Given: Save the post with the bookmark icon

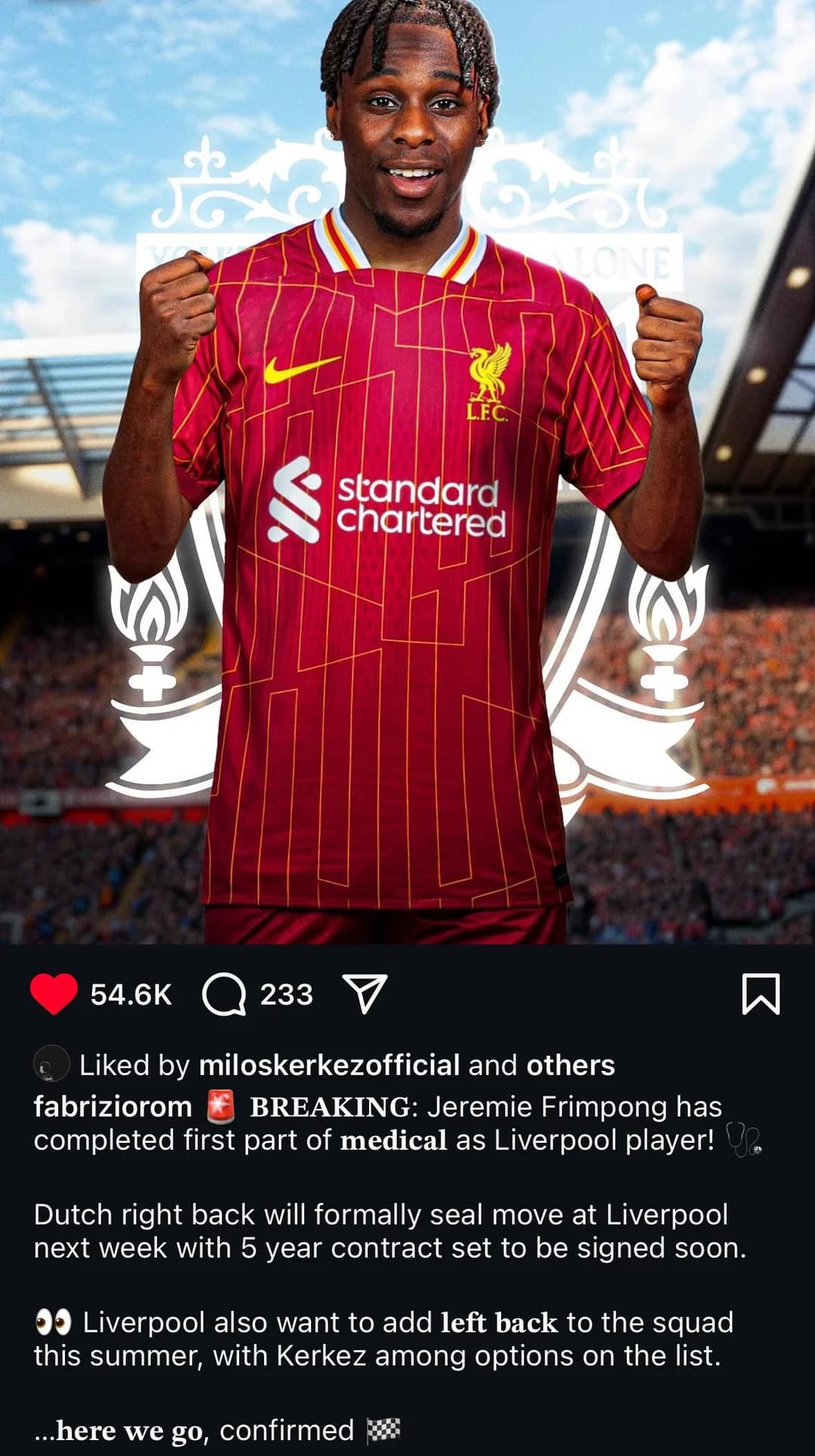Looking at the screenshot, I should [x=761, y=994].
